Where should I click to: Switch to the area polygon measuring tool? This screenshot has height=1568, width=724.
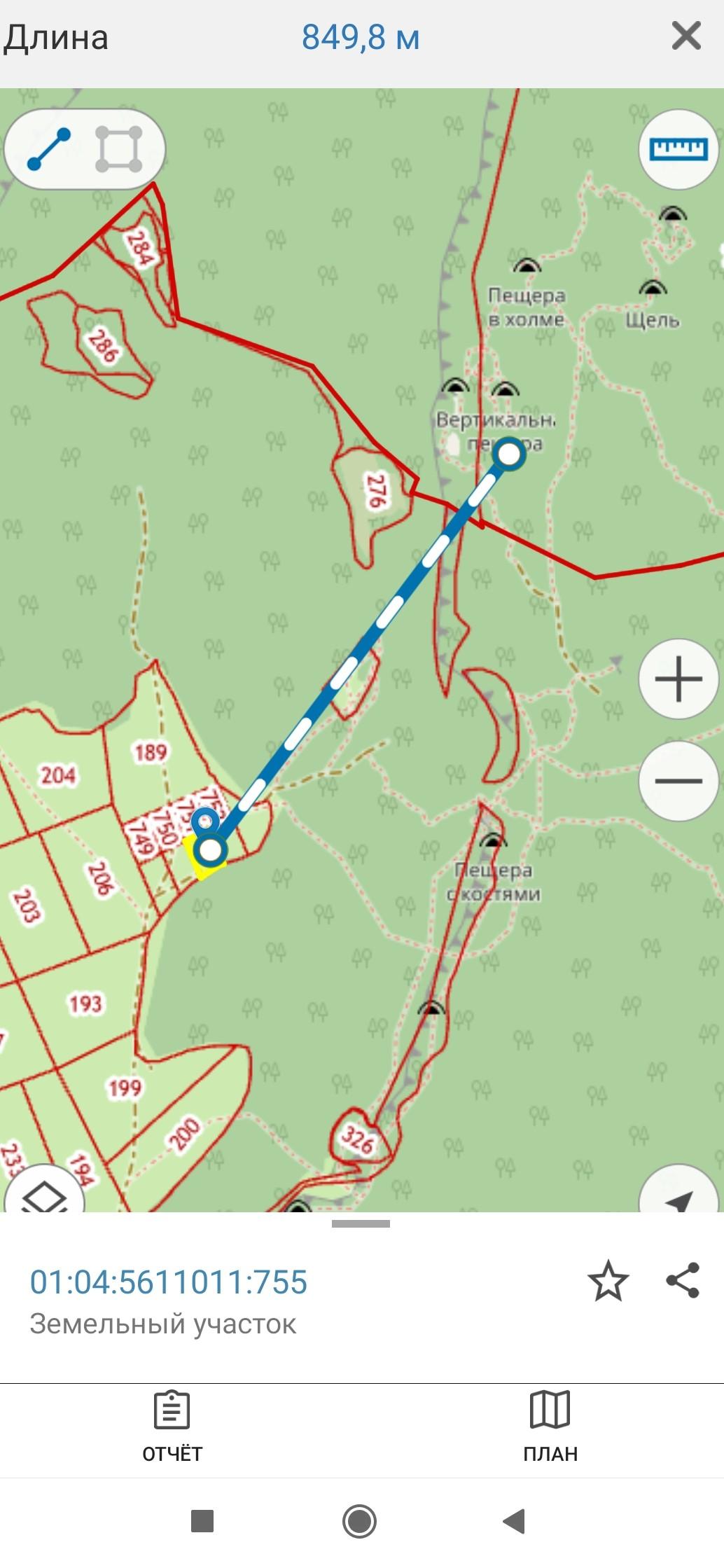click(x=118, y=149)
